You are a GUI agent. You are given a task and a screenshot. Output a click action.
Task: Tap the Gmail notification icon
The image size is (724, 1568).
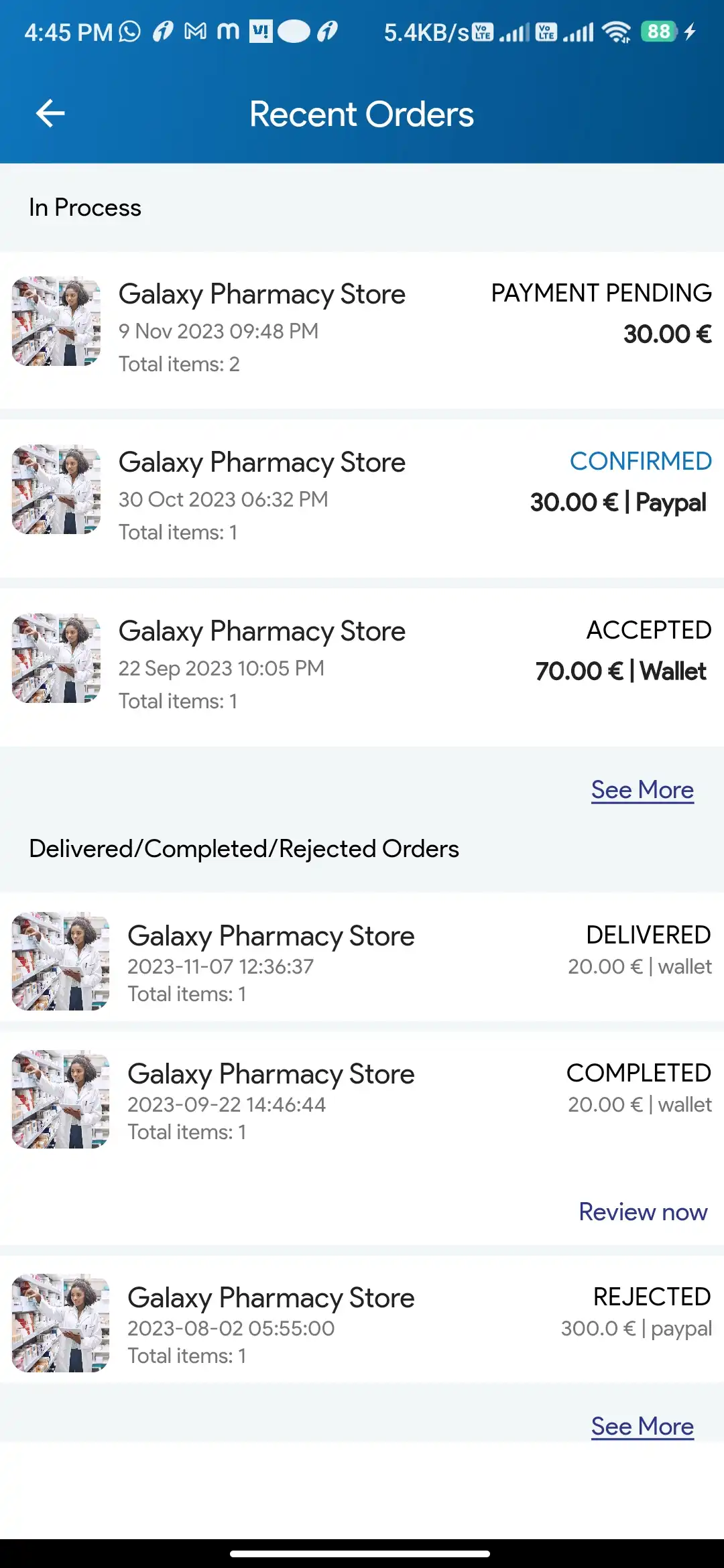[194, 31]
